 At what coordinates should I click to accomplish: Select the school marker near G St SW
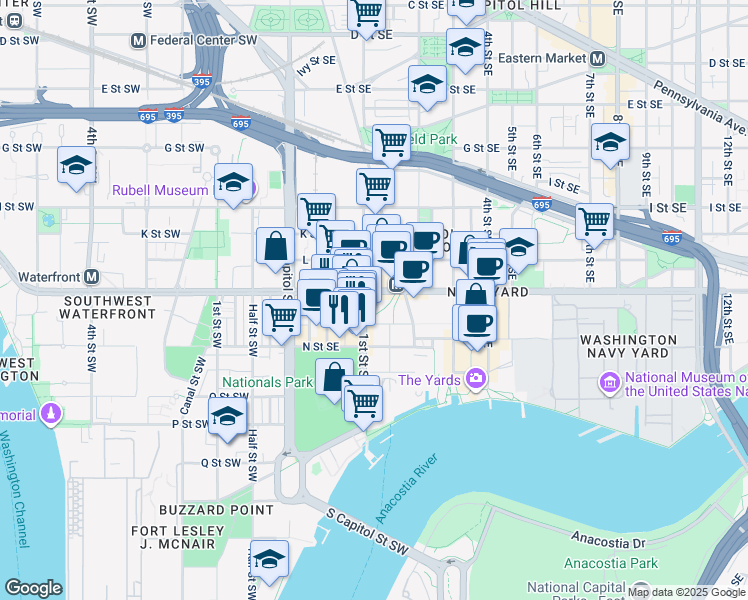[x=75, y=166]
